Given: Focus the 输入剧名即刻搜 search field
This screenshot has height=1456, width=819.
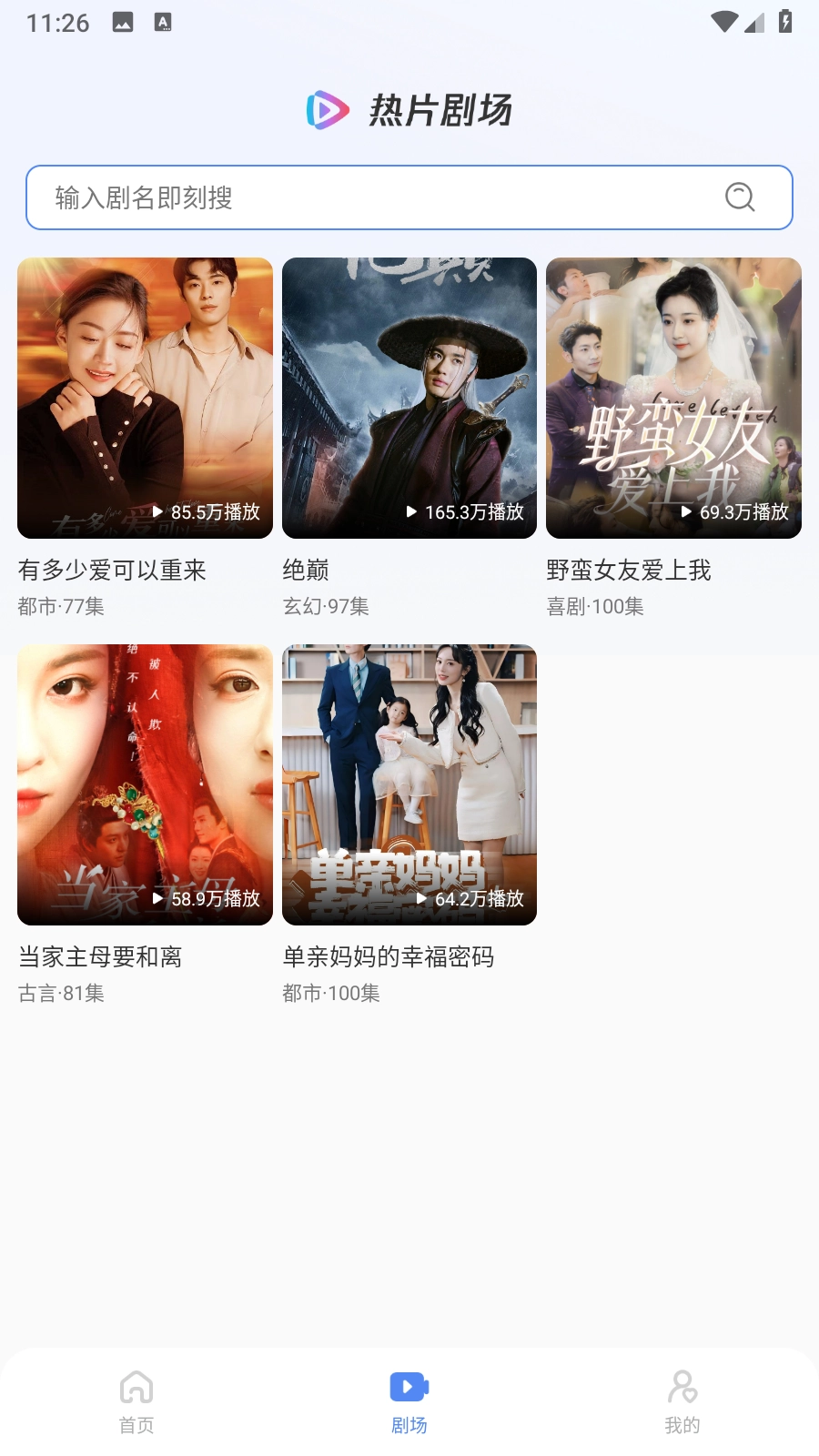Looking at the screenshot, I should (x=364, y=197).
